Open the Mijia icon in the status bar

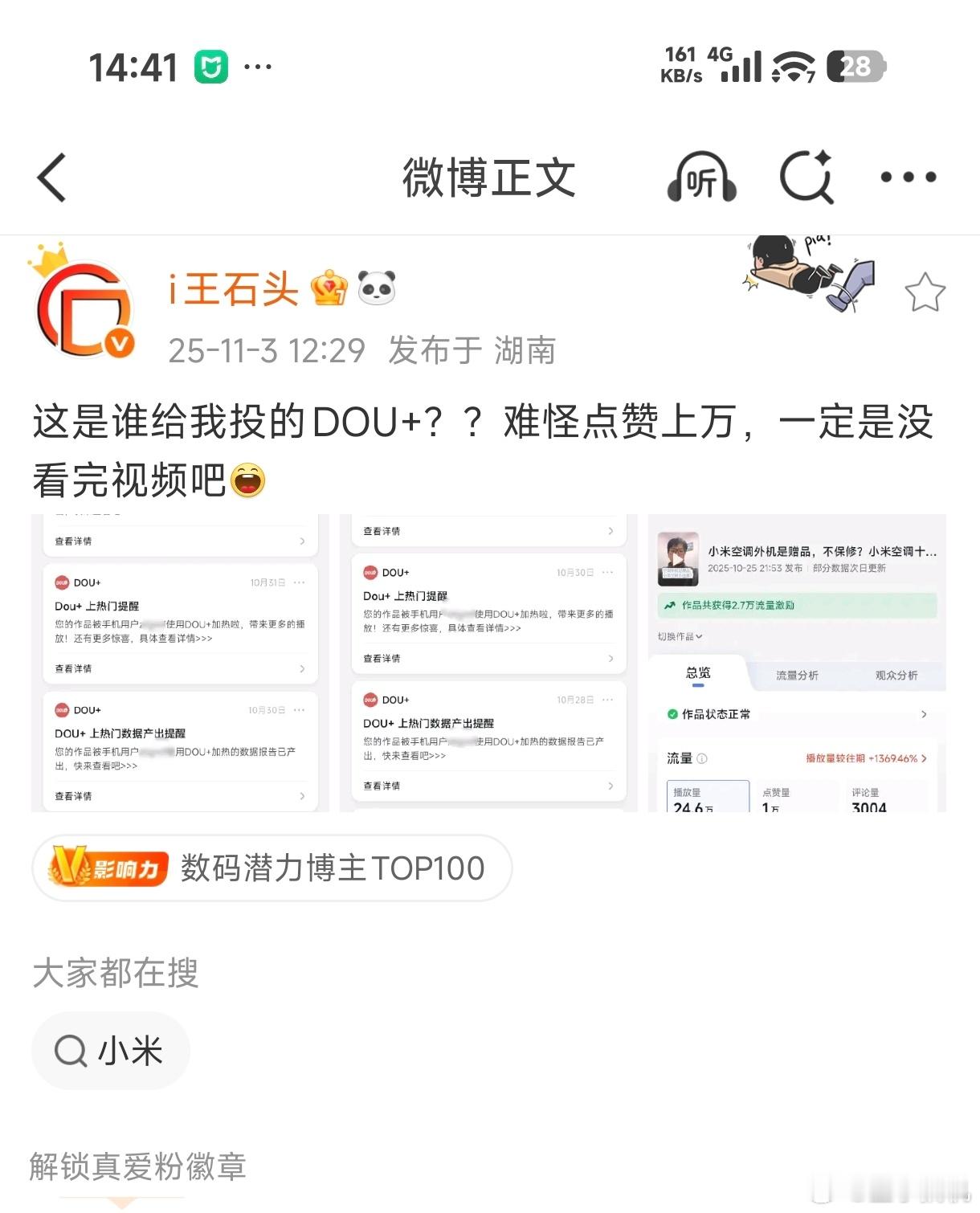212,66
